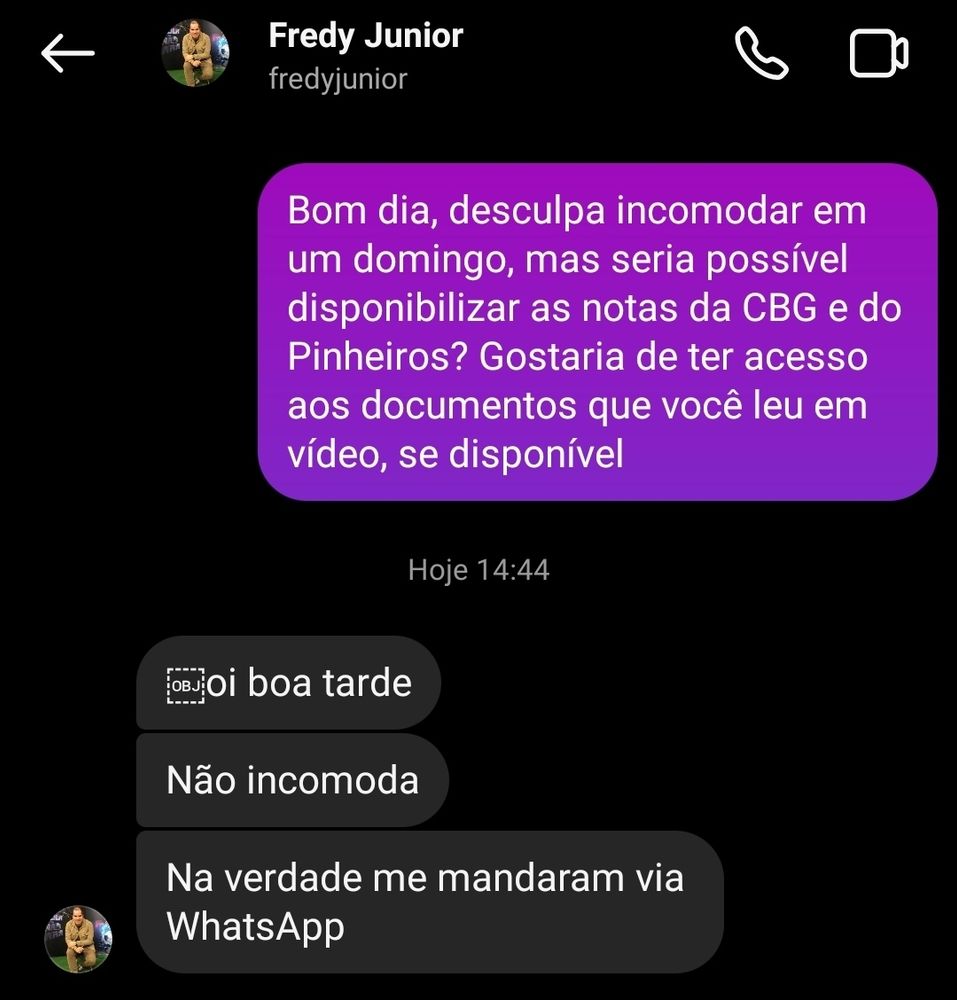This screenshot has height=1000, width=957.
Task: Open Fredy Junior's profile from the header
Action: pyautogui.click(x=365, y=55)
